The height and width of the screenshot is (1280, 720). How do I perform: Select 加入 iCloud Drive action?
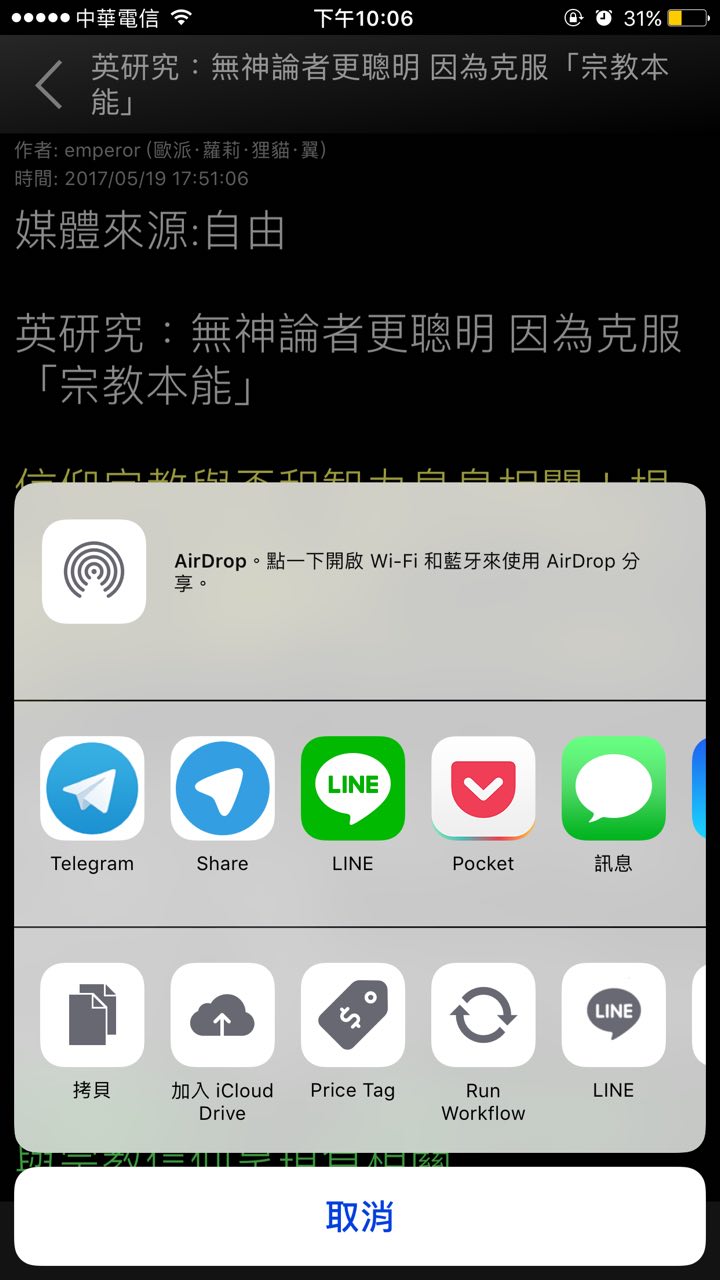tap(222, 1015)
